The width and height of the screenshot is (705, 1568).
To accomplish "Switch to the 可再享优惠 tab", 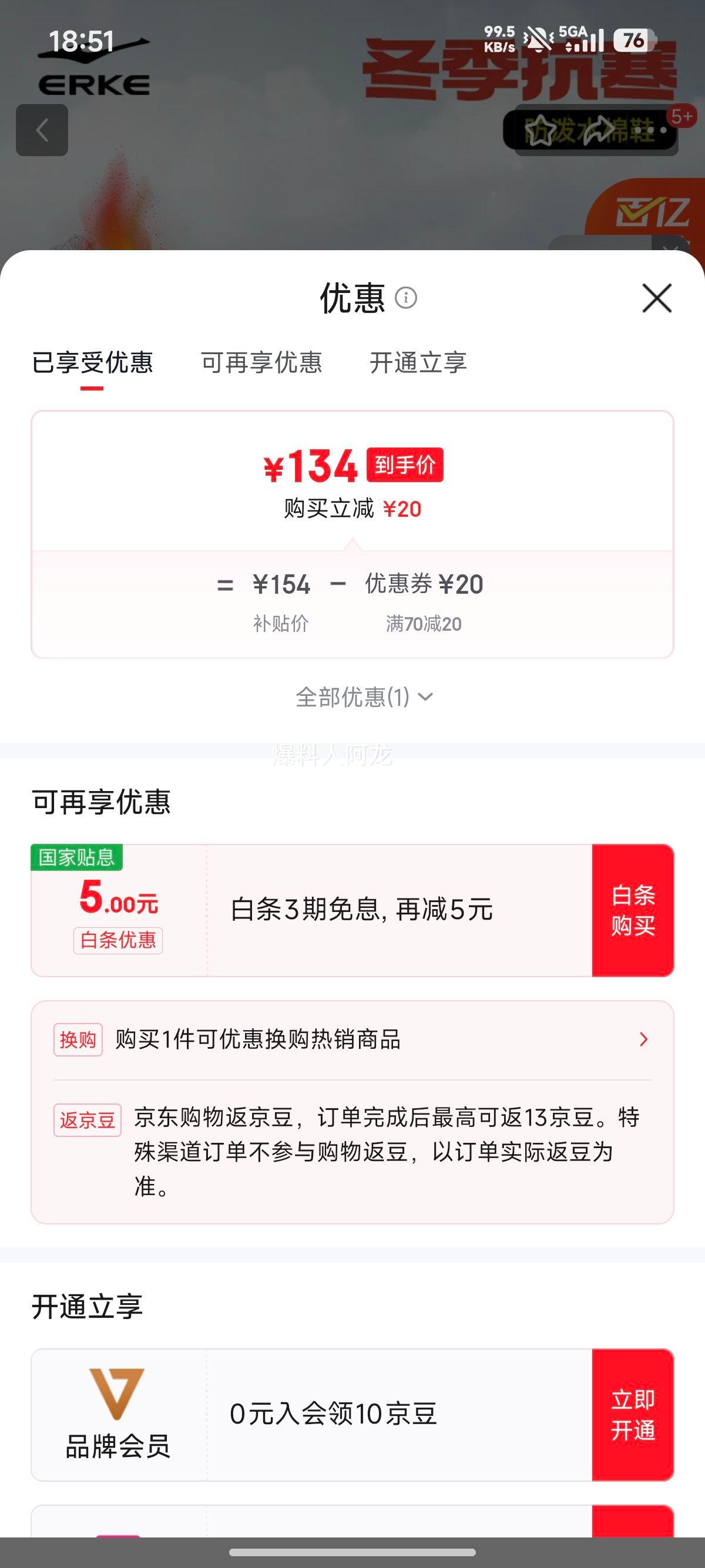I will (x=262, y=363).
